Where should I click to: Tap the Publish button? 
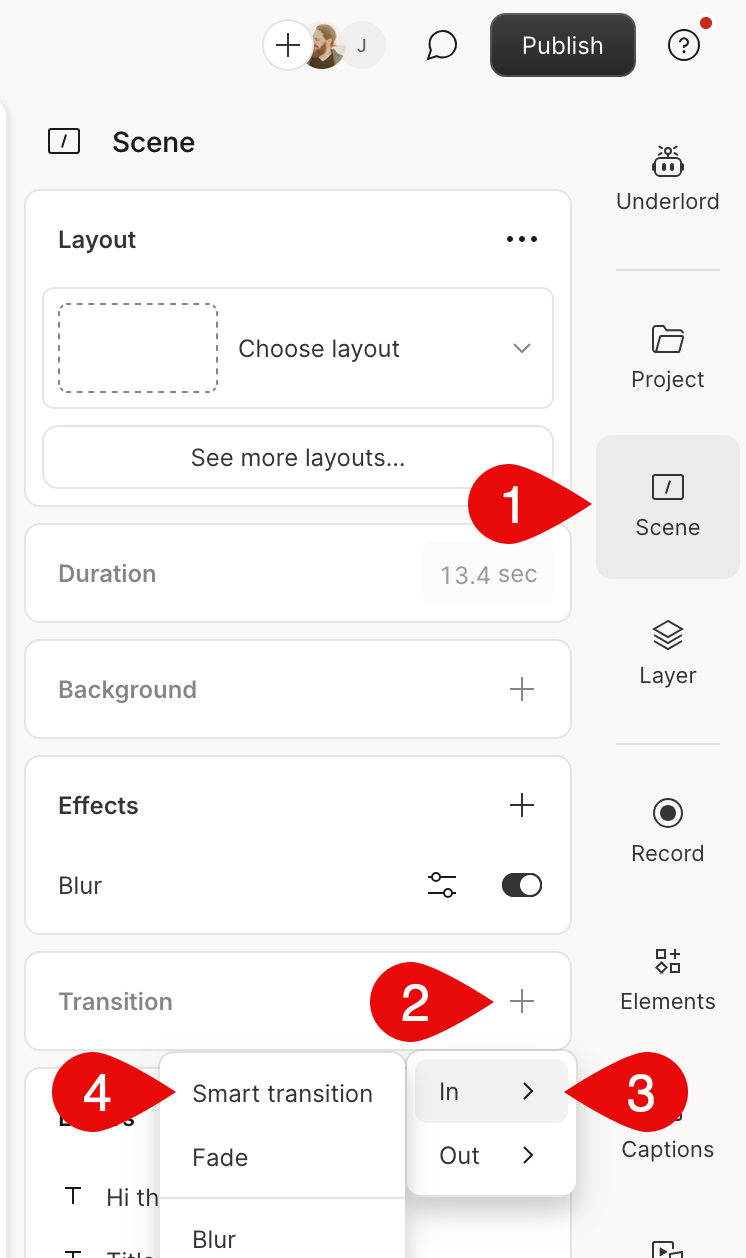(562, 45)
